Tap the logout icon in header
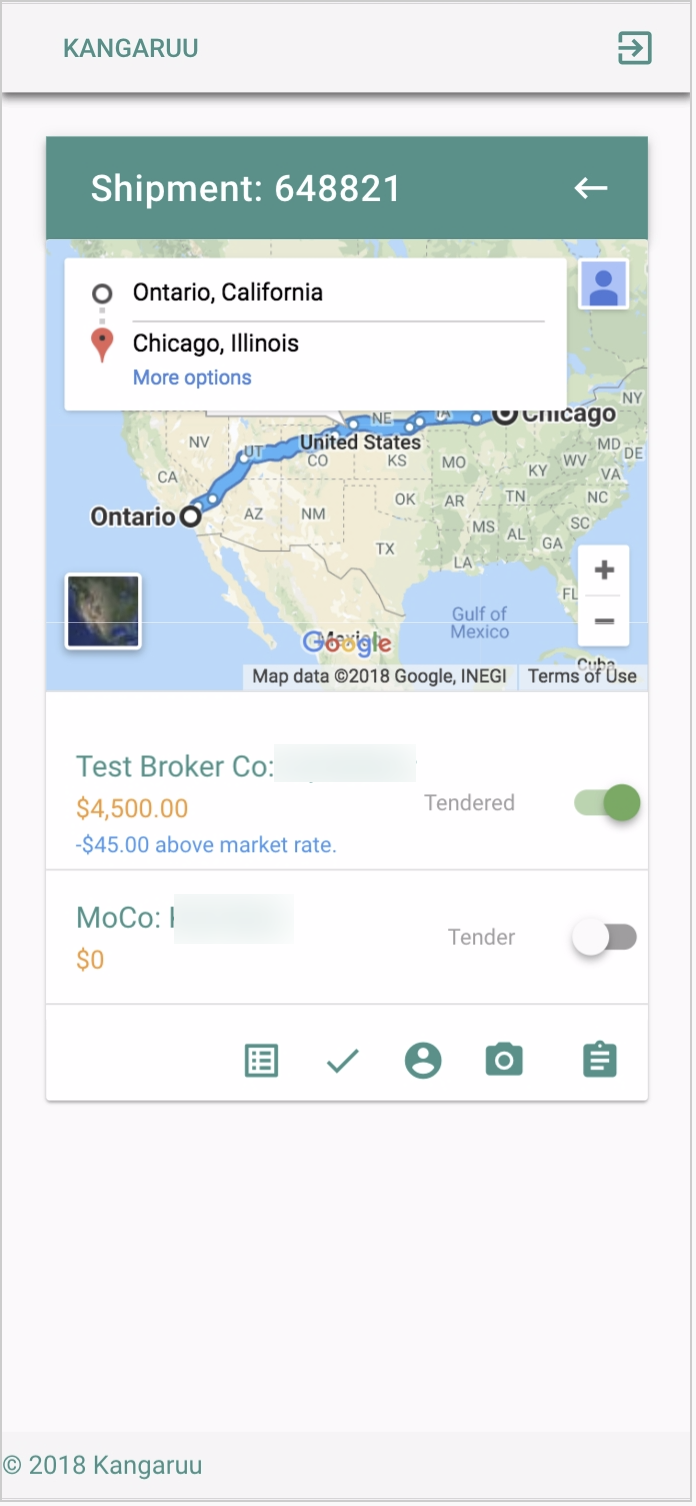The width and height of the screenshot is (696, 1506). point(635,48)
